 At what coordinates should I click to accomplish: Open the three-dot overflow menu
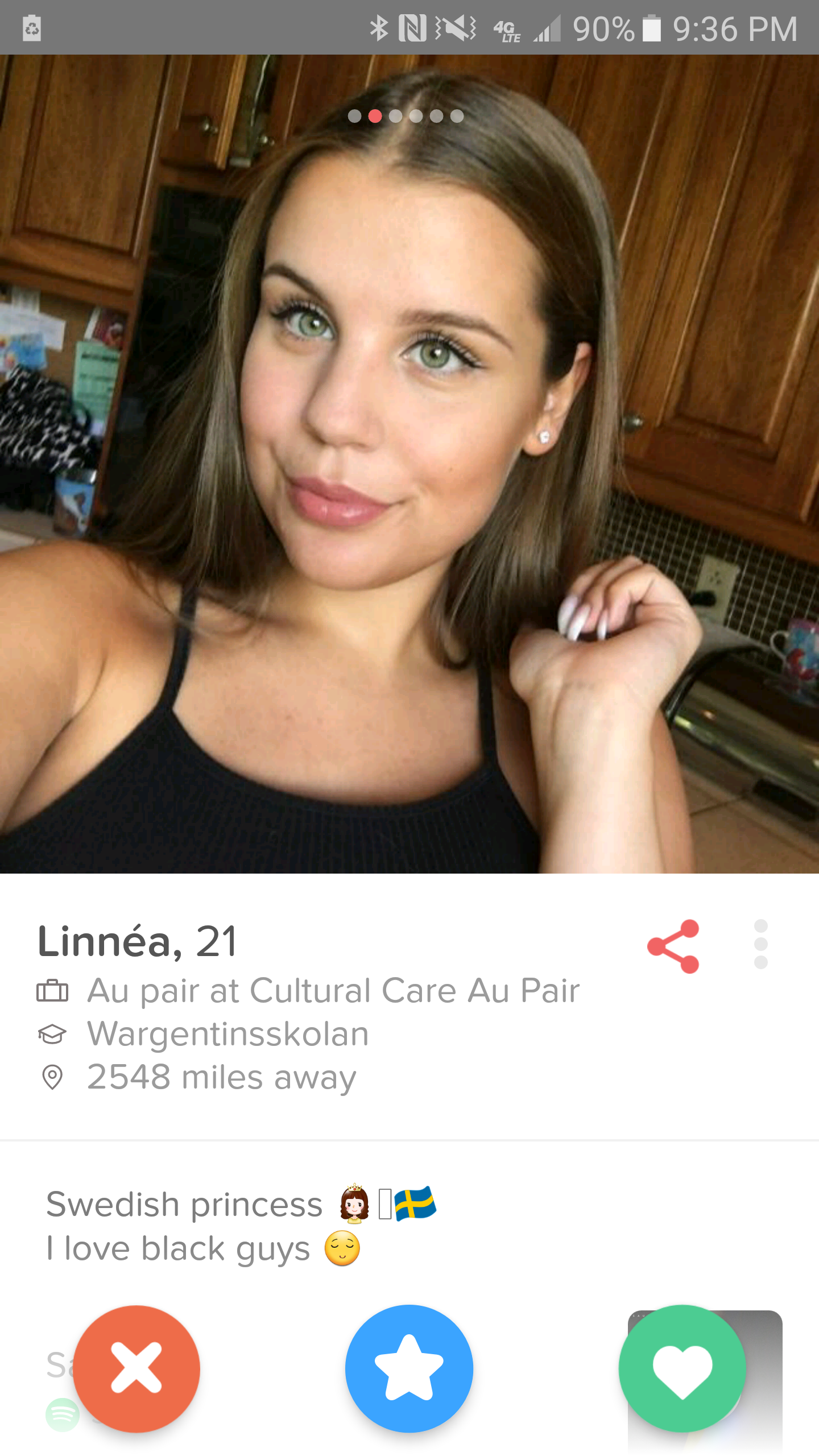760,944
